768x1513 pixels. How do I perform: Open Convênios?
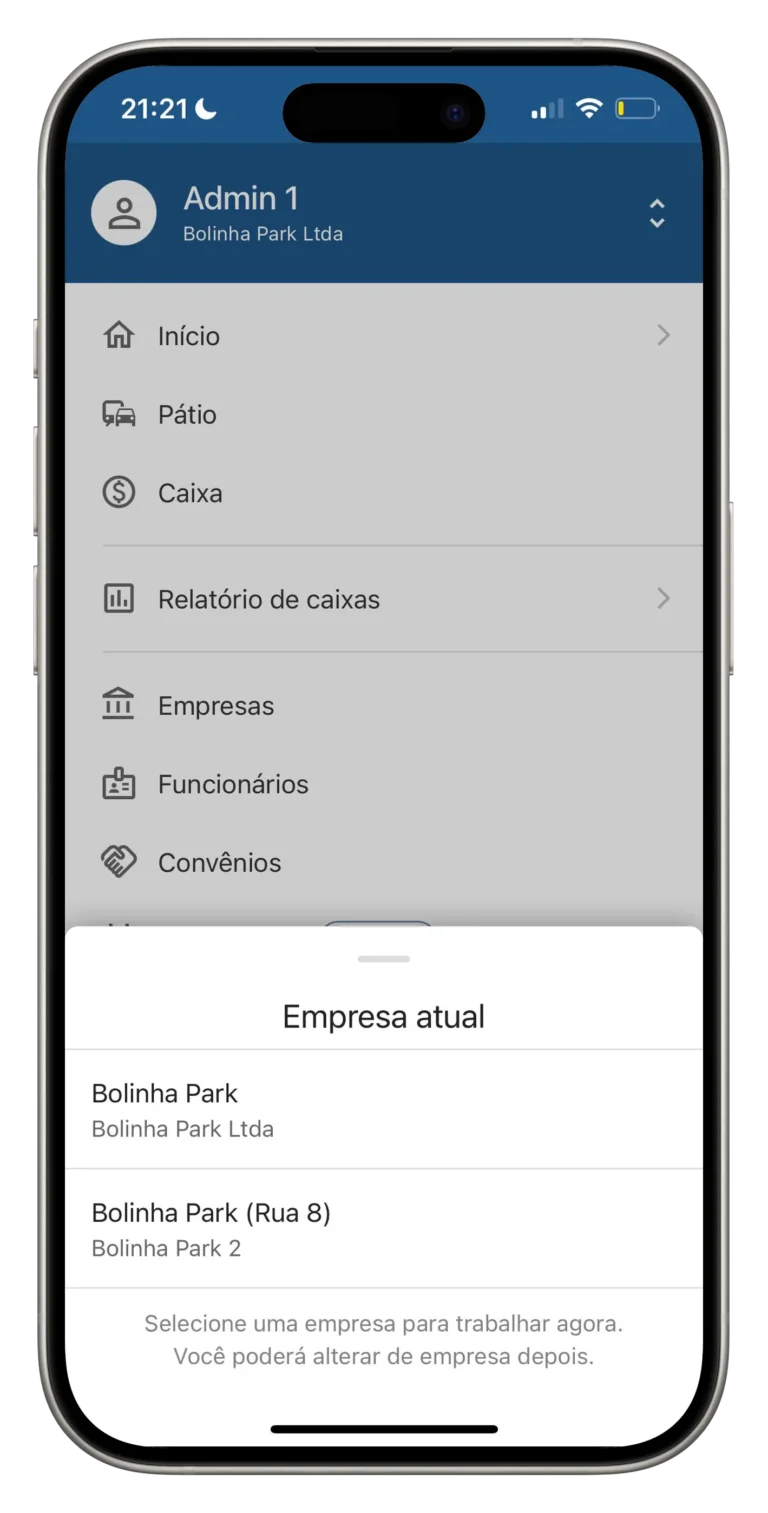383,862
